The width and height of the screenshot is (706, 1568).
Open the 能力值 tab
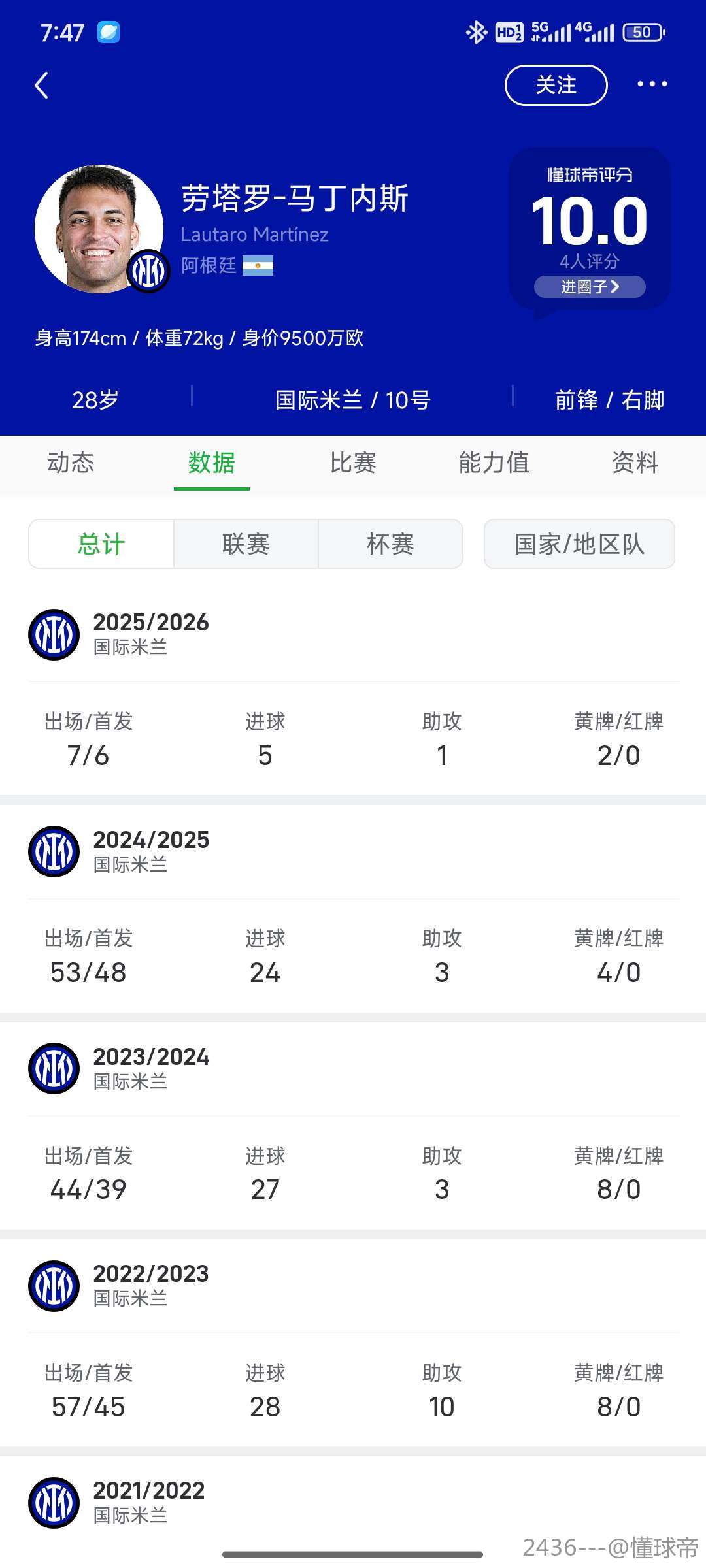click(x=494, y=463)
